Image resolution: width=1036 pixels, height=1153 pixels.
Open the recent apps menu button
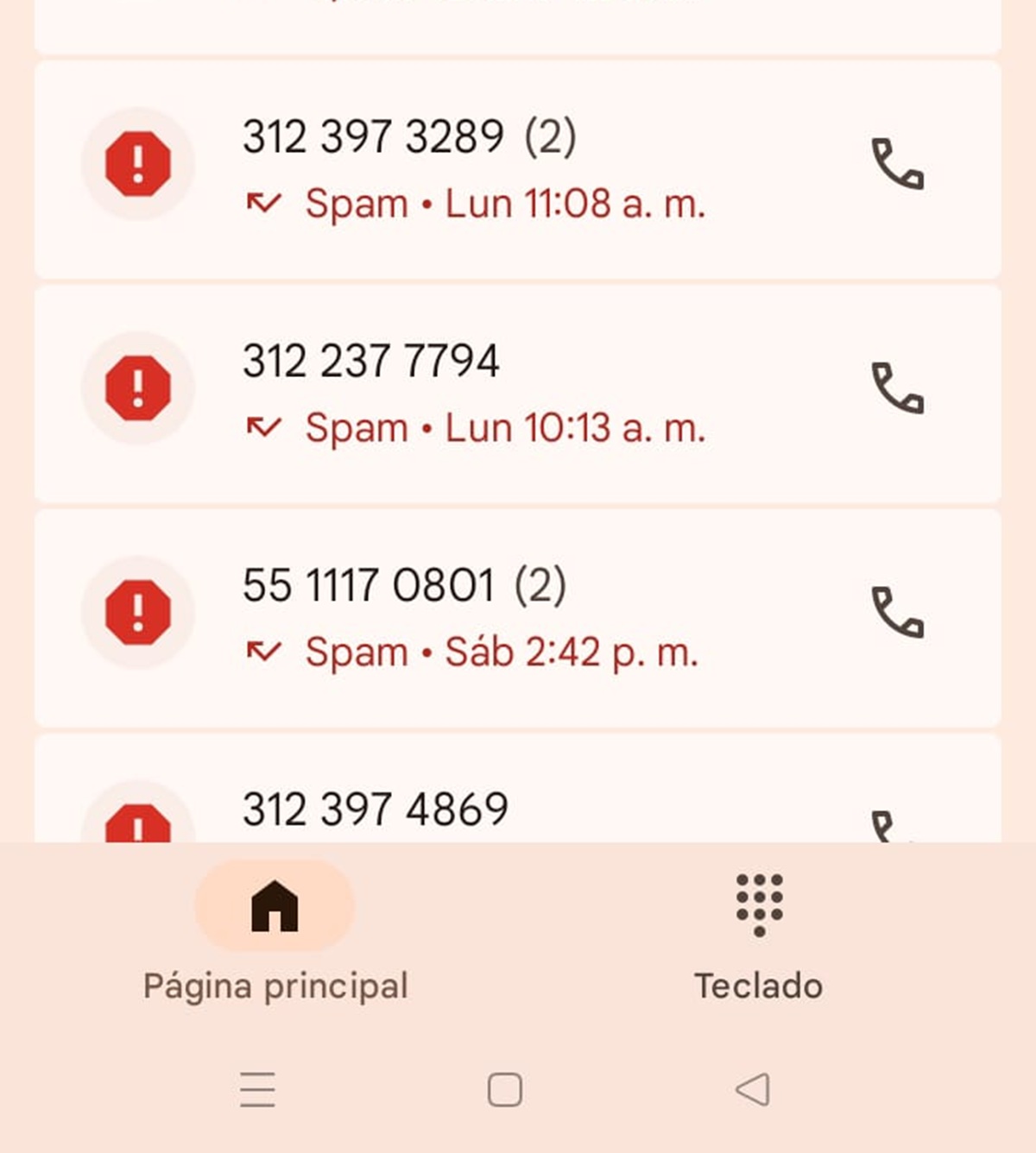257,1089
